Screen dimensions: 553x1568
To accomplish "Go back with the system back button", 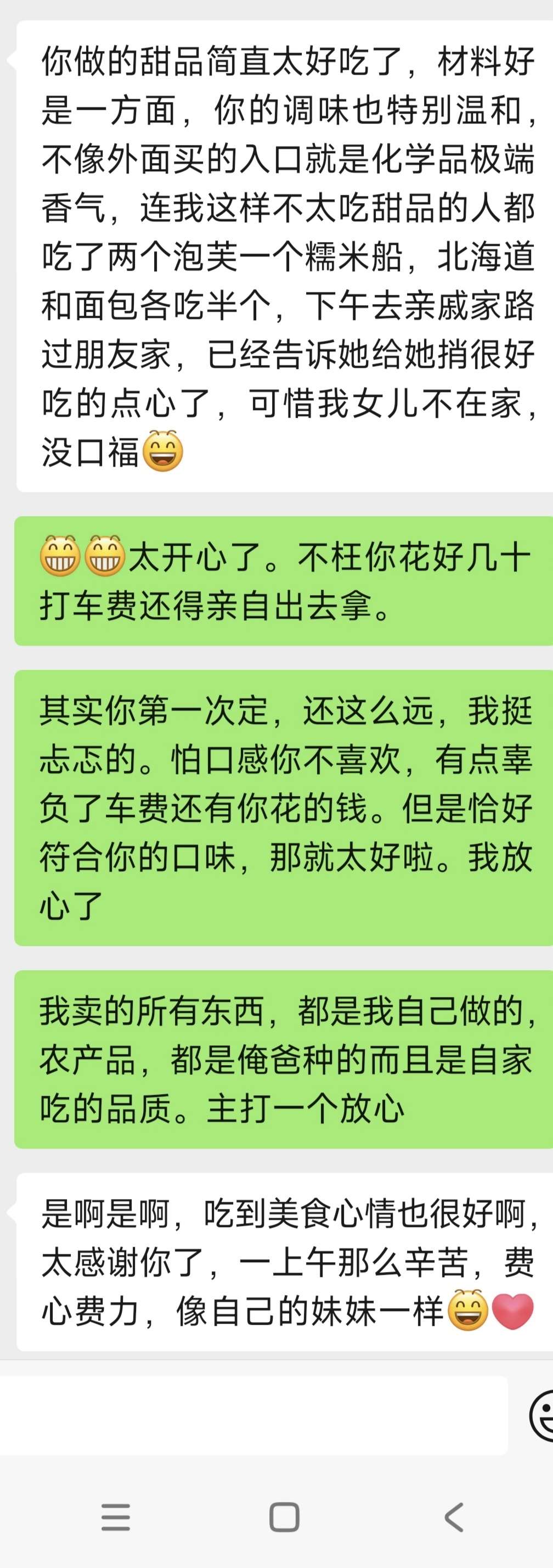I will (454, 1517).
